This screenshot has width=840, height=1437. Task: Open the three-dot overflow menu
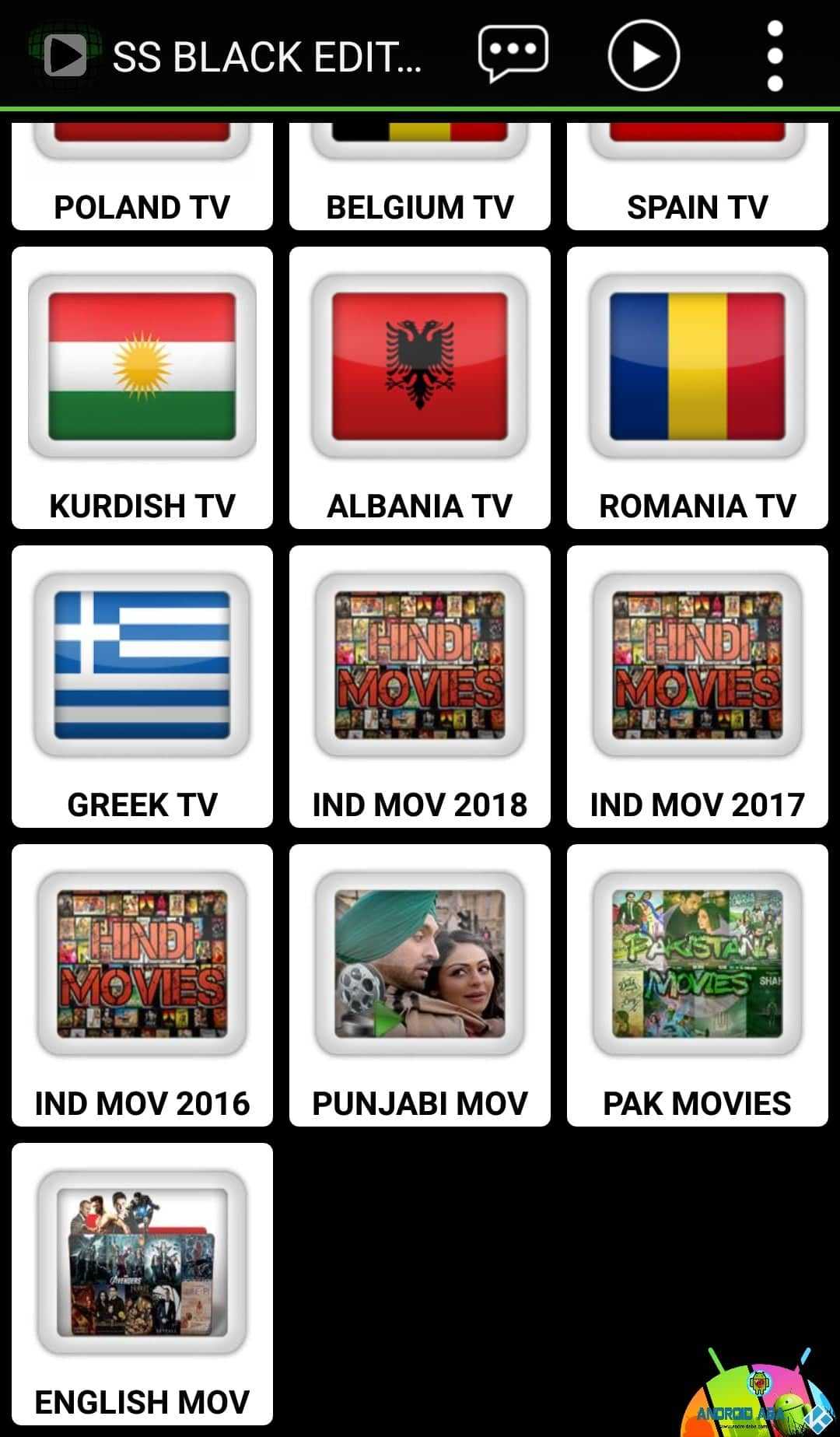pos(775,56)
